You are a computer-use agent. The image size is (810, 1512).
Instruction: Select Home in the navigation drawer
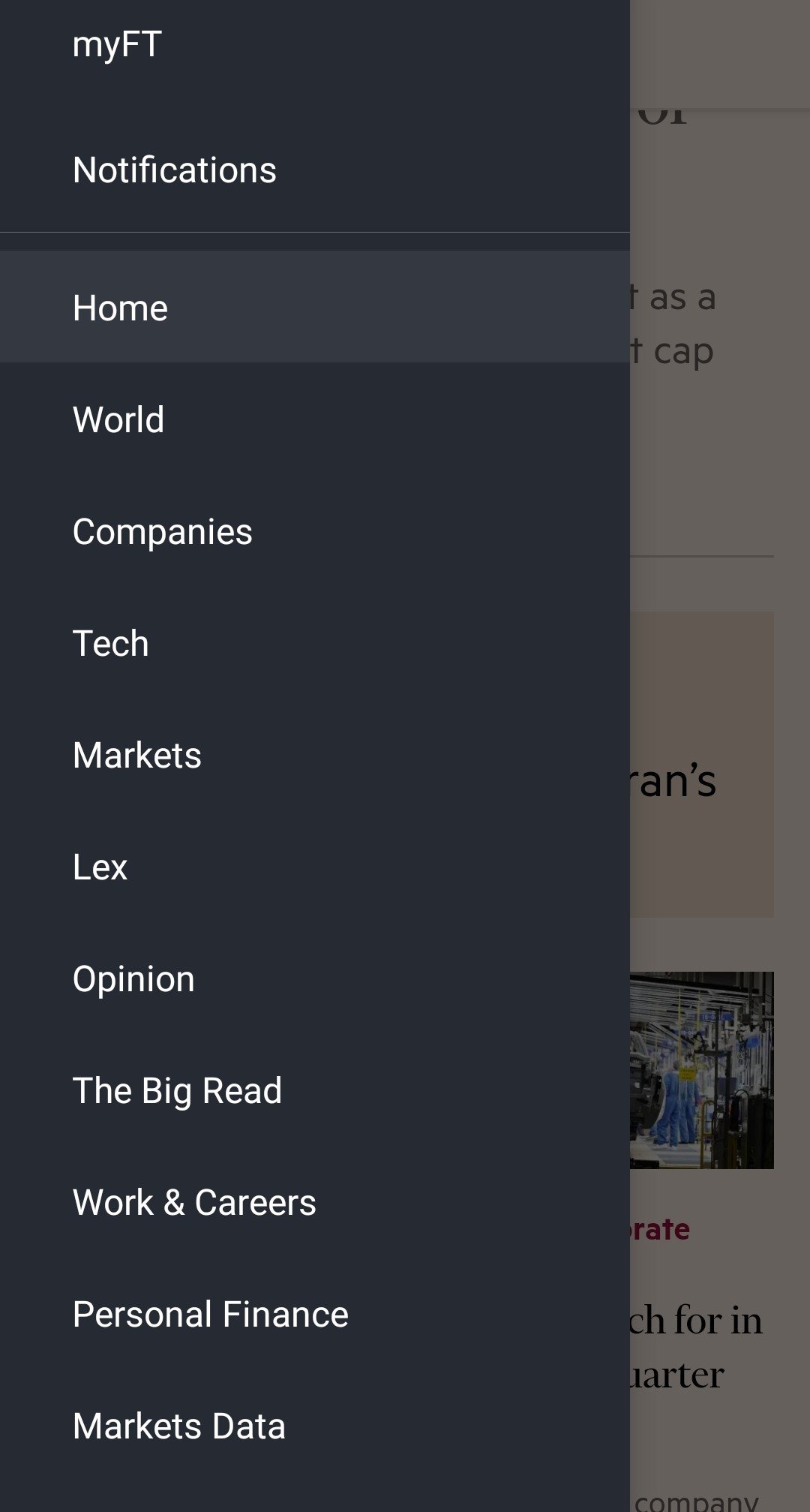(315, 308)
